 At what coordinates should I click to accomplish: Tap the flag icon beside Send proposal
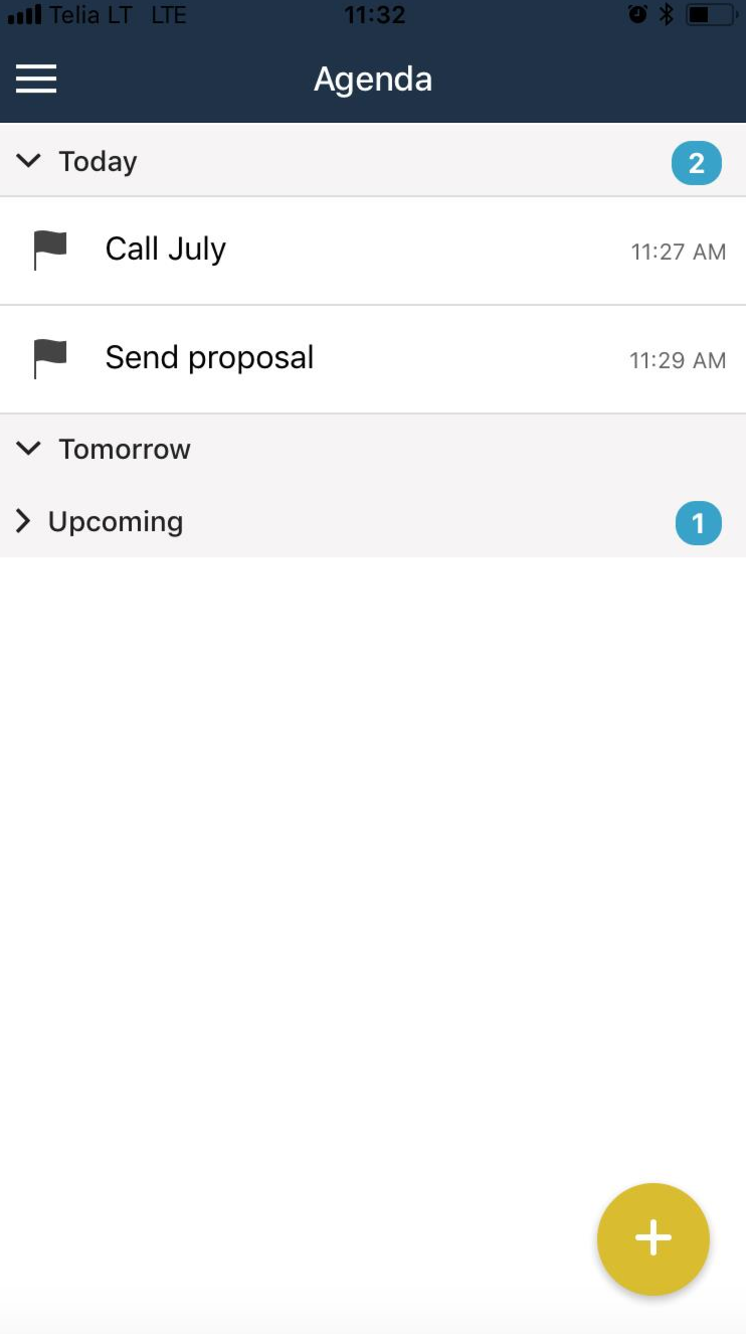50,358
